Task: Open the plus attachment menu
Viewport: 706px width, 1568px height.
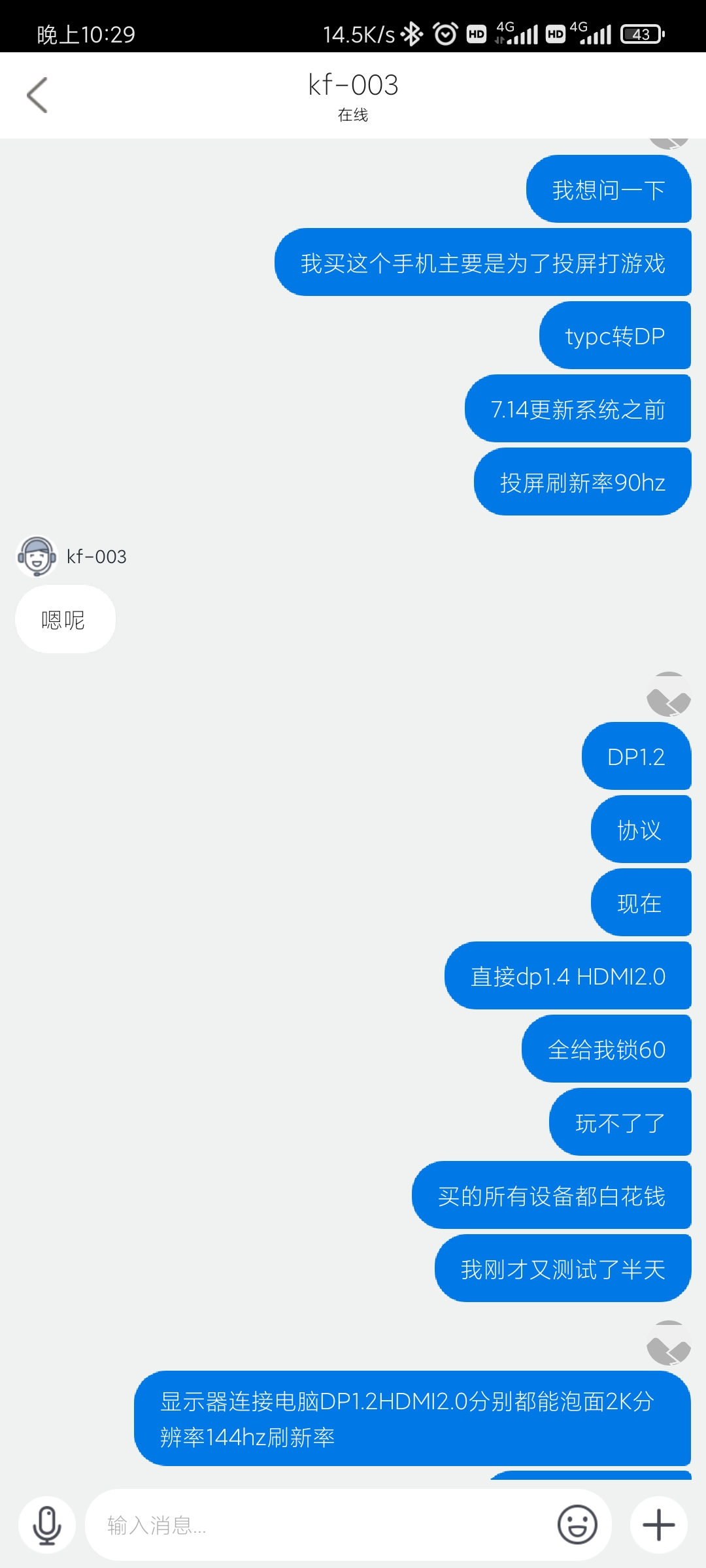Action: click(x=659, y=1525)
